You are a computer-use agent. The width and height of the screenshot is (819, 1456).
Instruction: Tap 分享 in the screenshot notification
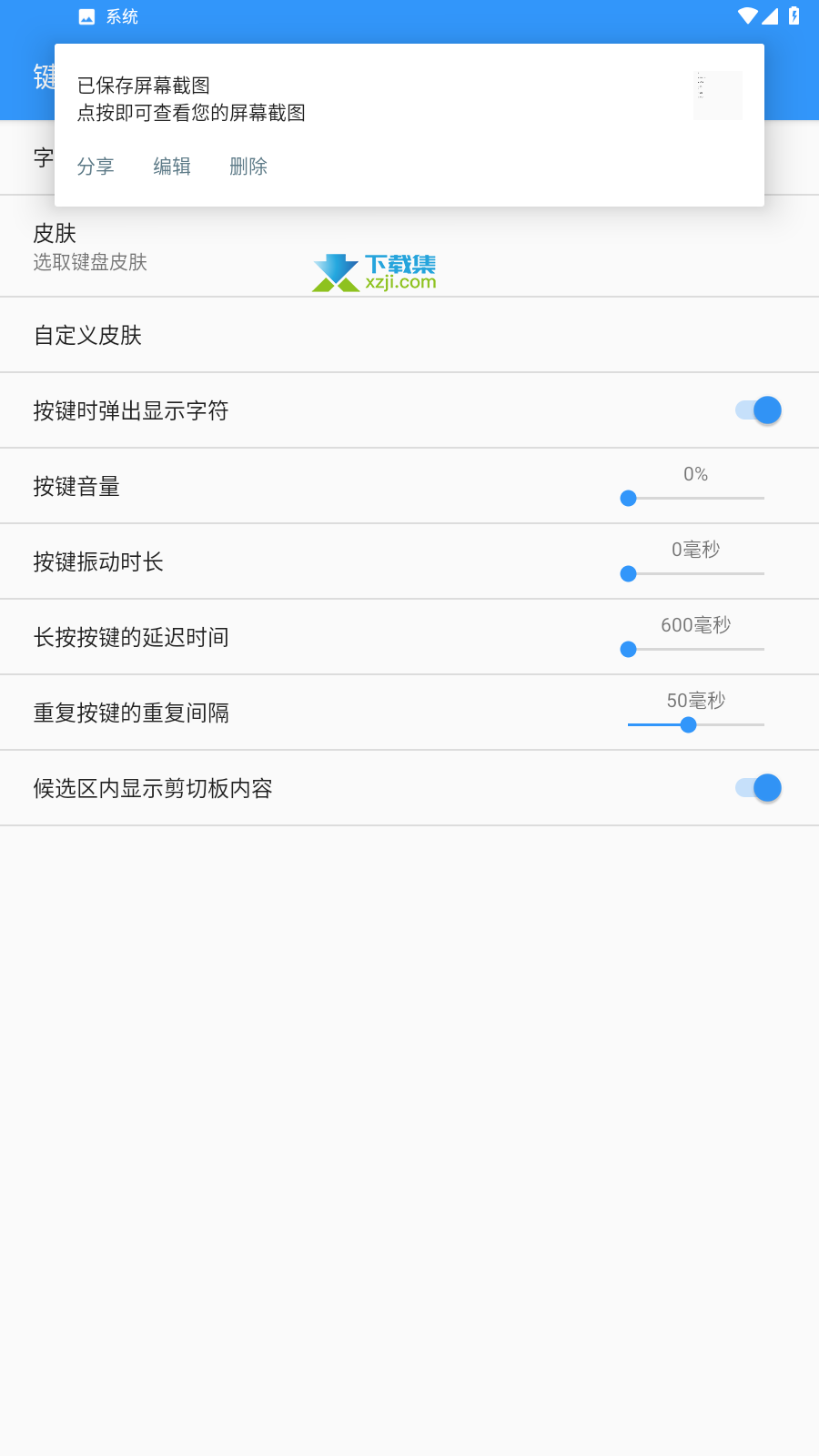tap(96, 167)
